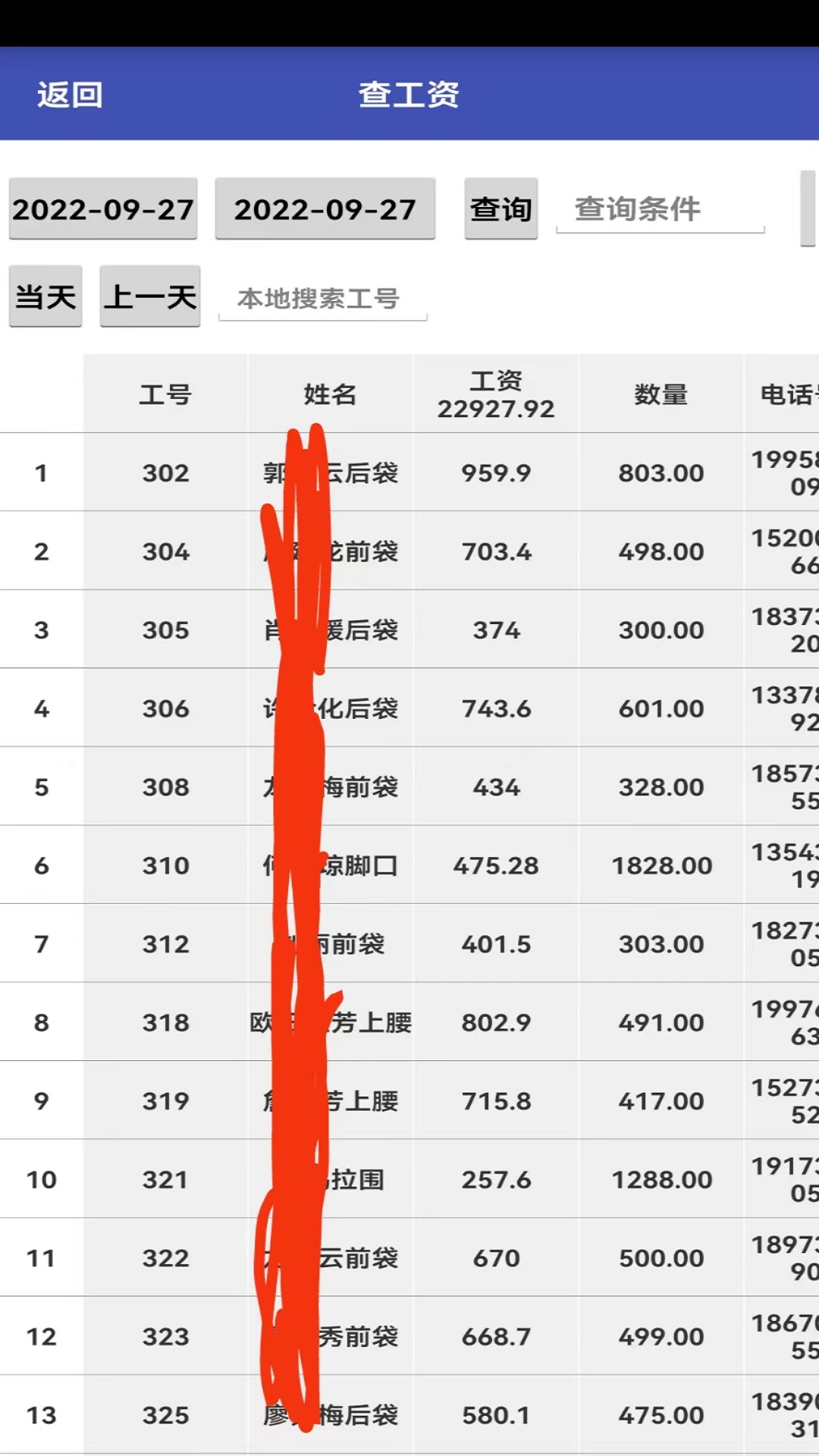The width and height of the screenshot is (819, 1456).
Task: Open the end date picker 2022-09-27
Action: [325, 209]
